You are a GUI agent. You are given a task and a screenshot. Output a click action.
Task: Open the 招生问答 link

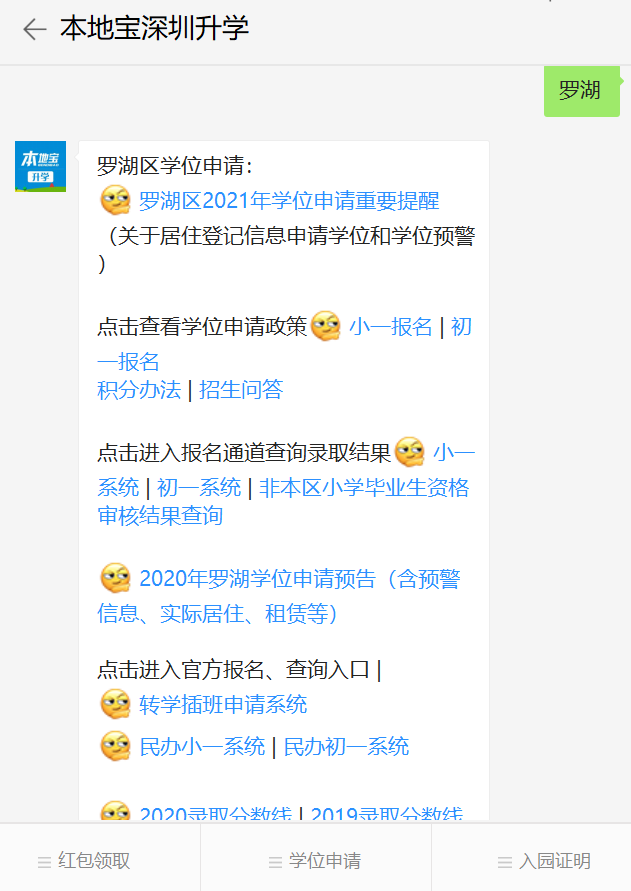[241, 389]
